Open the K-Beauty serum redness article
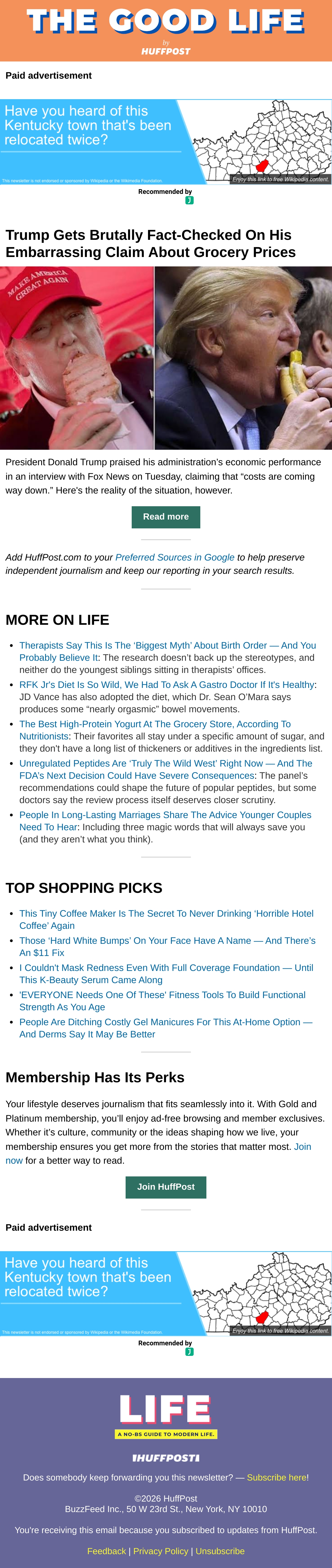This screenshot has width=332, height=1568. [x=166, y=974]
